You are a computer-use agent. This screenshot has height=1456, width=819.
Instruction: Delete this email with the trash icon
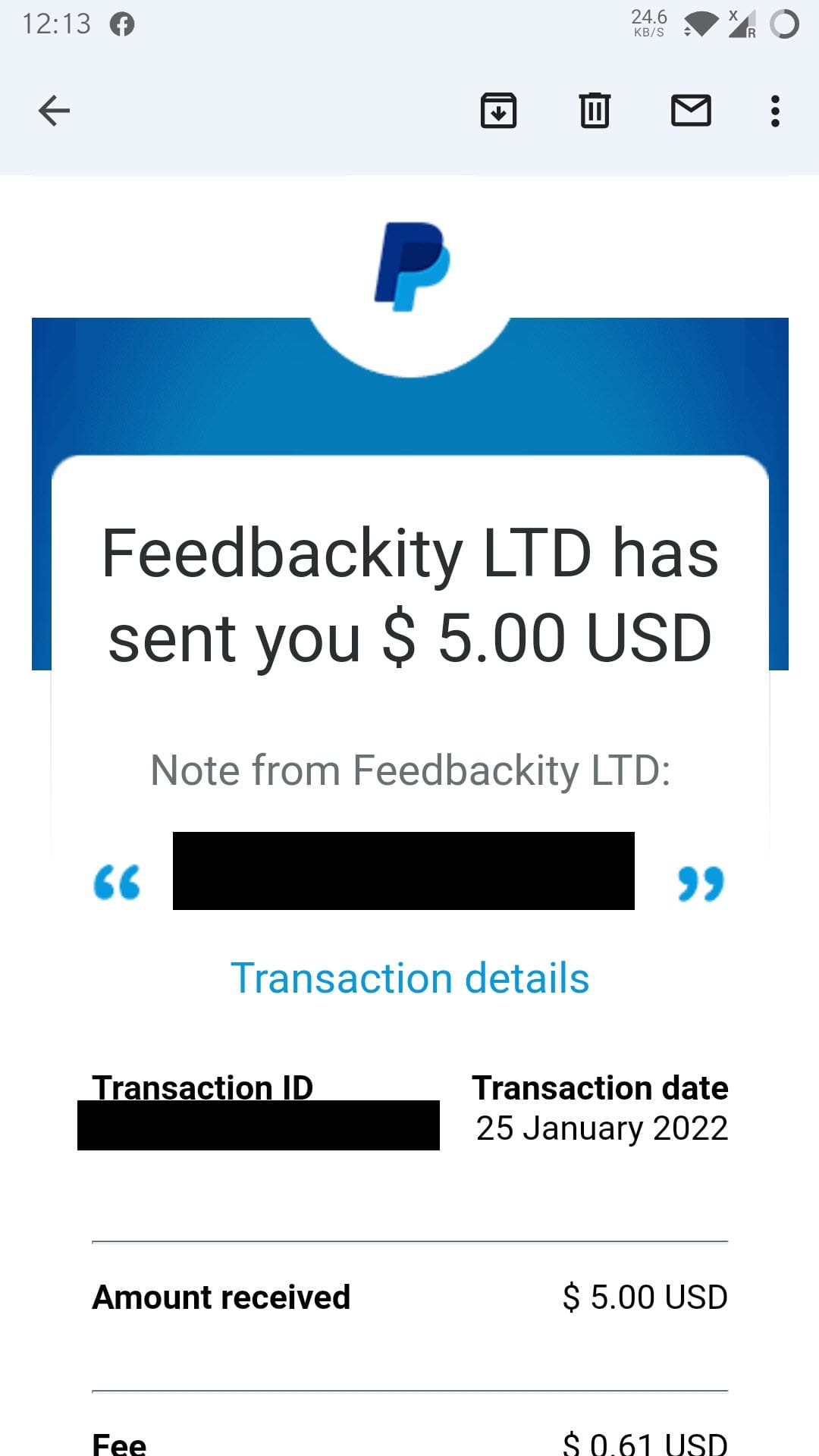pos(595,111)
